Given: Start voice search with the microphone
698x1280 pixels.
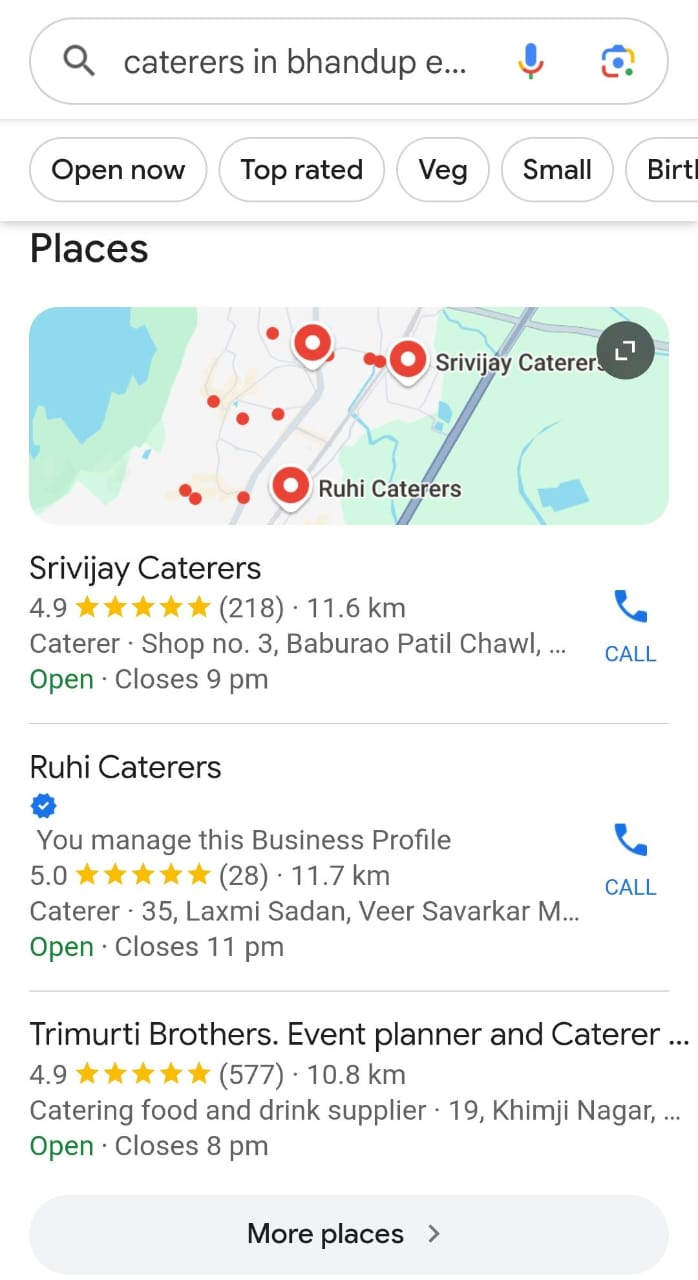Looking at the screenshot, I should [531, 62].
